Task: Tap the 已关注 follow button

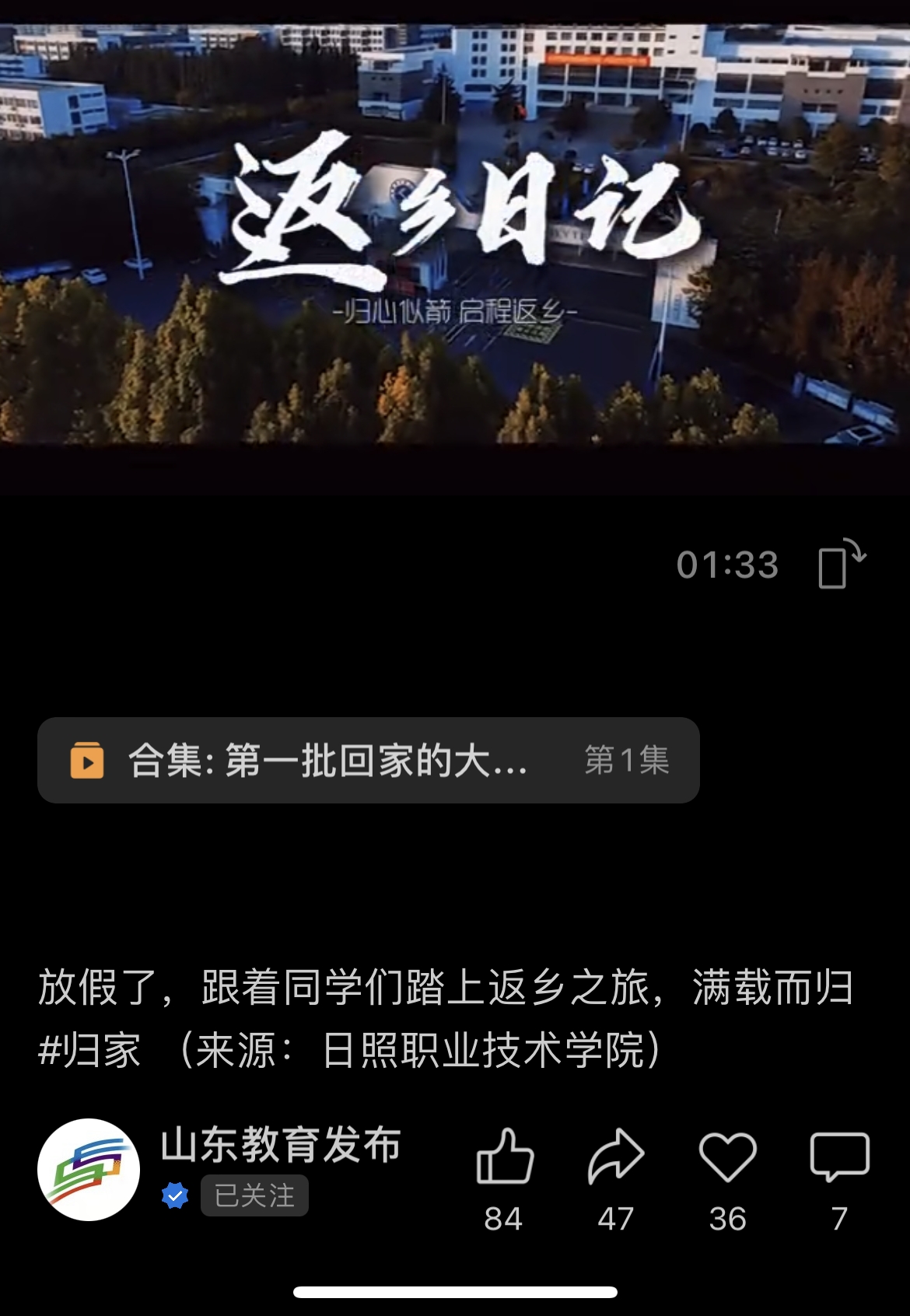Action: tap(254, 1195)
